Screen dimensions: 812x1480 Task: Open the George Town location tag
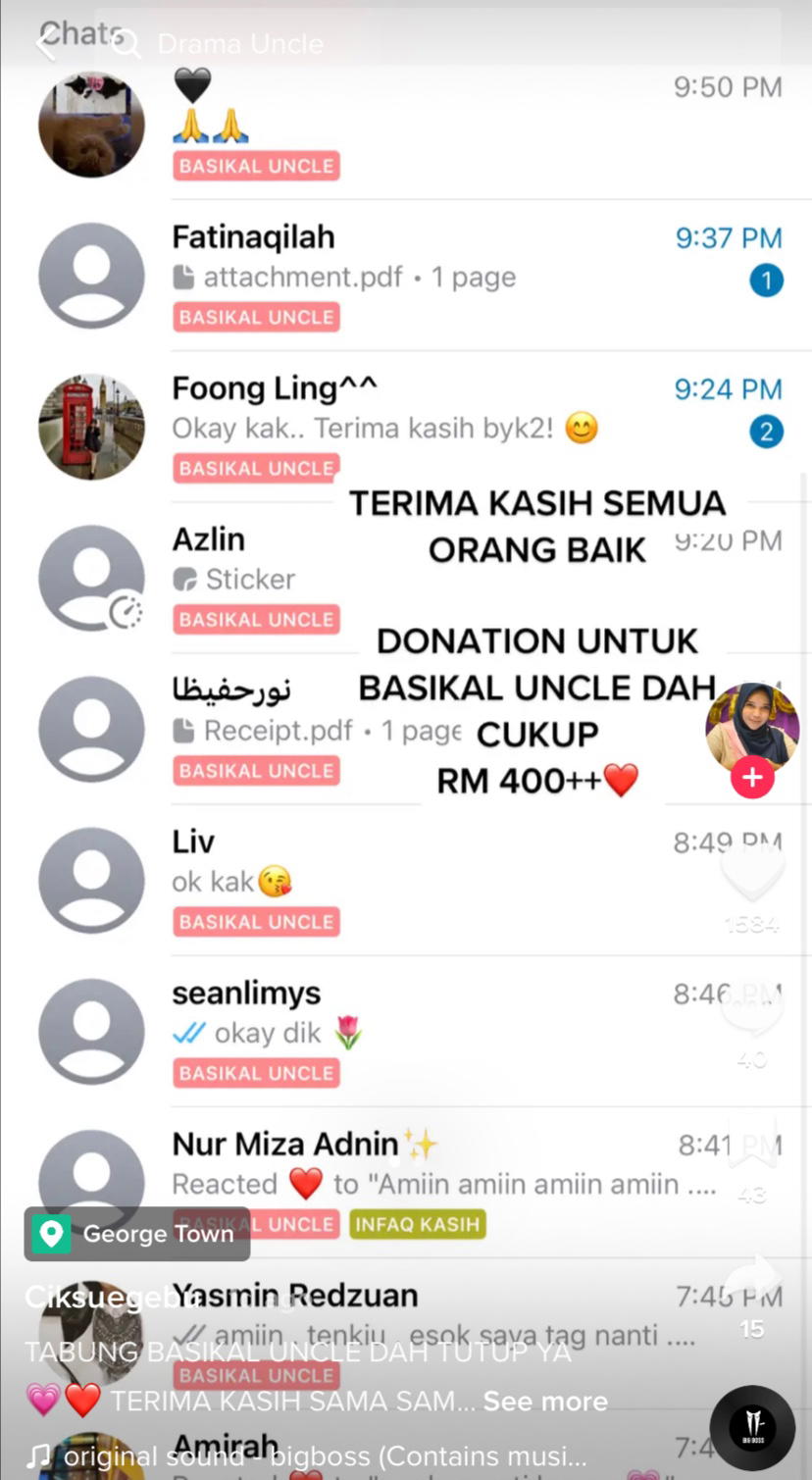click(x=137, y=1234)
